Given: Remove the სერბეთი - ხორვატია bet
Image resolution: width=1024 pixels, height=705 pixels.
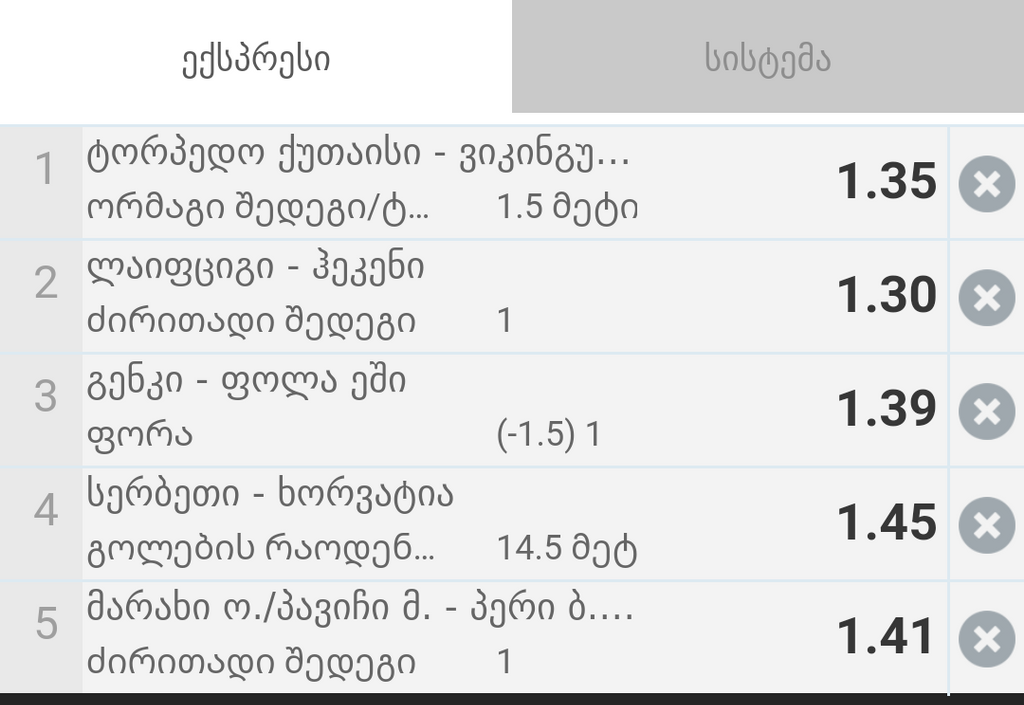Looking at the screenshot, I should point(986,525).
